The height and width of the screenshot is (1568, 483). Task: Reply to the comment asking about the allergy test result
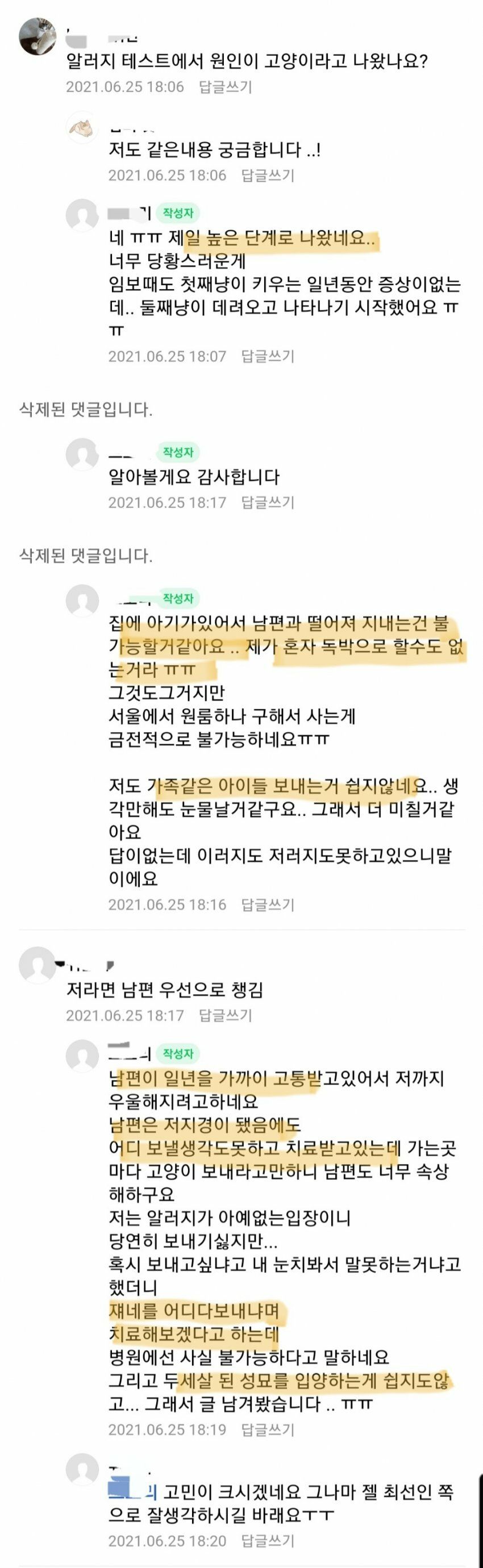225,87
